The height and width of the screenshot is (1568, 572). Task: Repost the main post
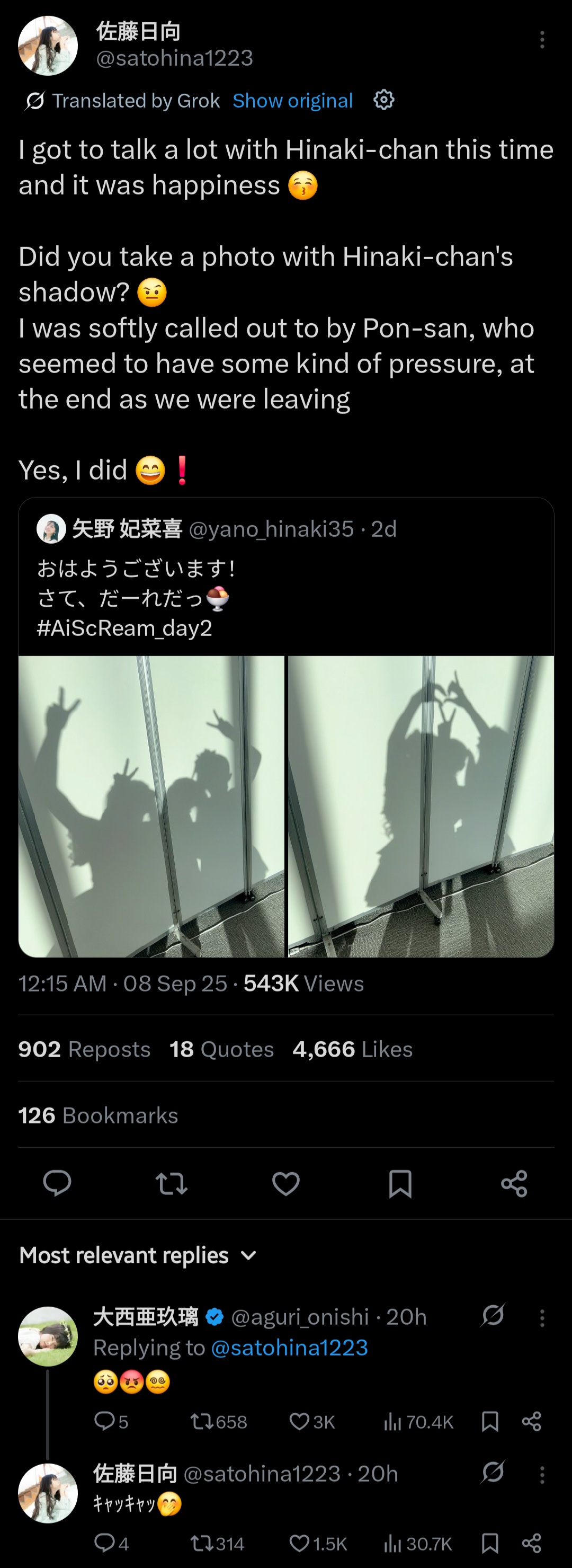172,1183
